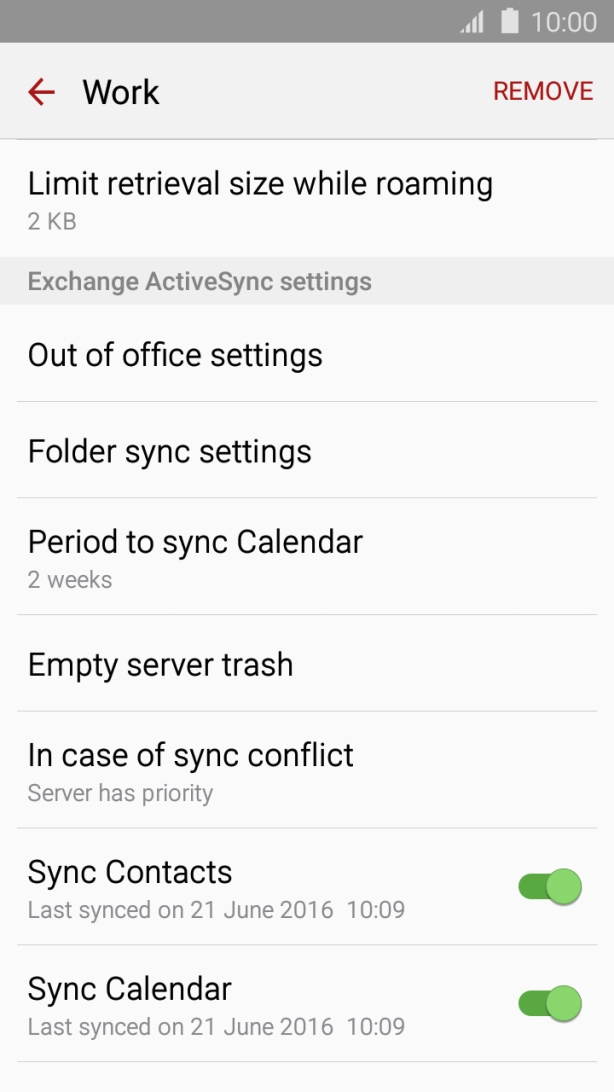Open Limit retrieval size while roaming
The height and width of the screenshot is (1092, 614).
260,199
